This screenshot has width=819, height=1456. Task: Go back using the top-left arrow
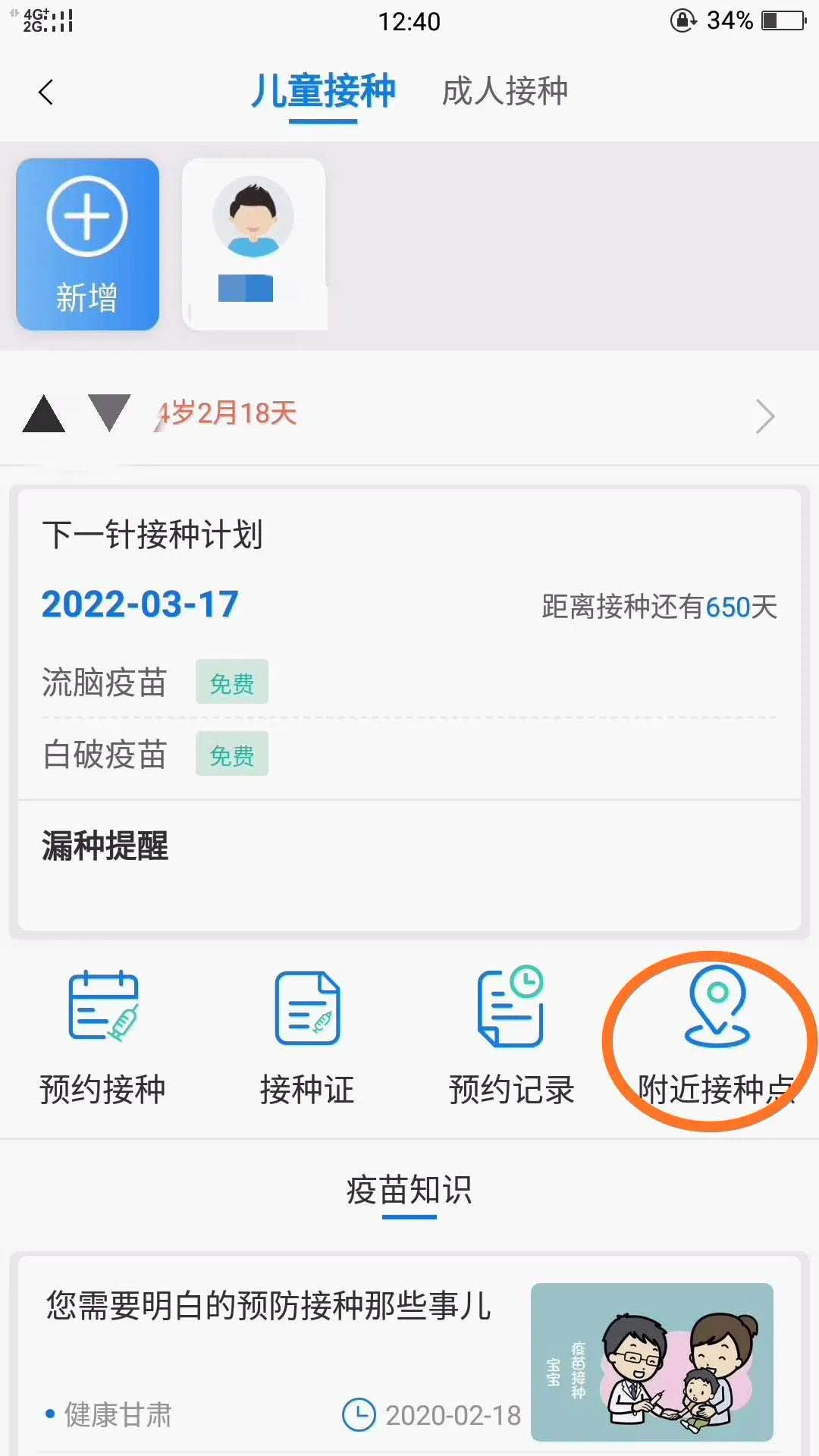coord(46,93)
